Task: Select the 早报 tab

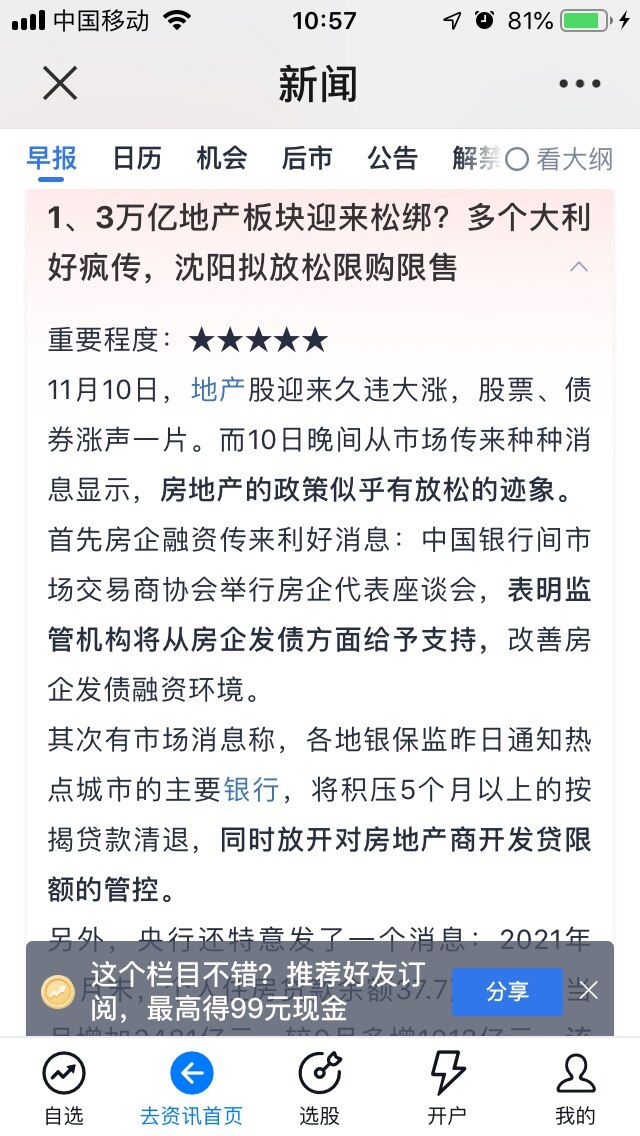Action: pyautogui.click(x=51, y=158)
